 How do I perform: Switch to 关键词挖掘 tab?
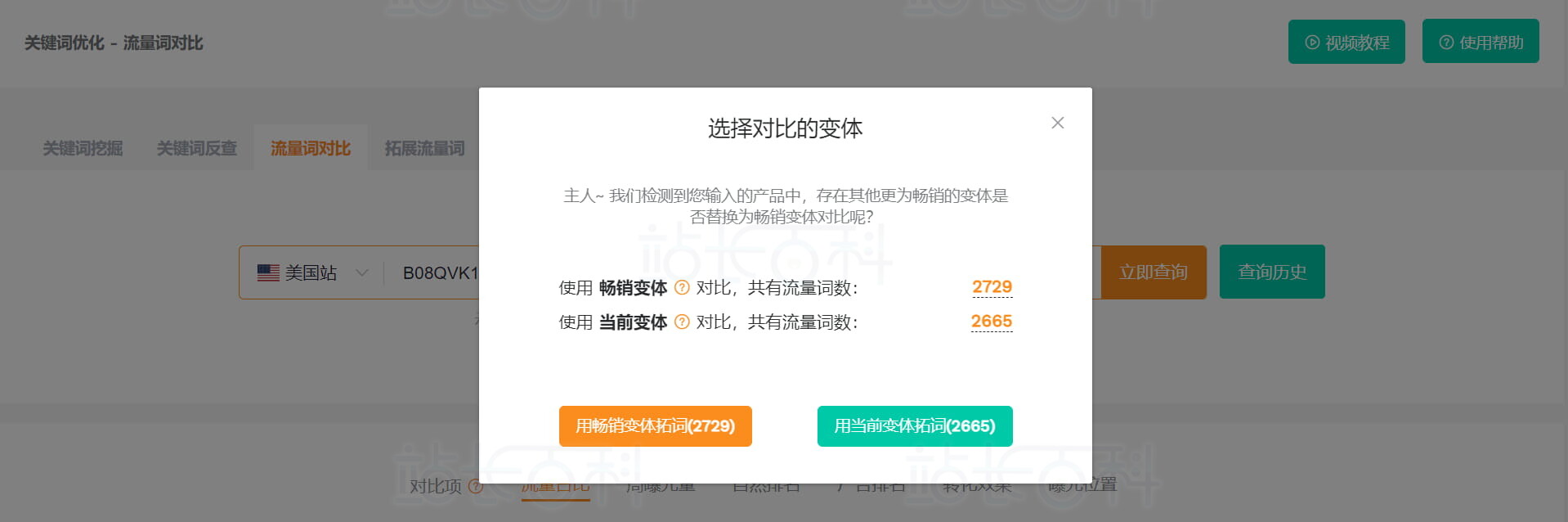click(x=83, y=148)
